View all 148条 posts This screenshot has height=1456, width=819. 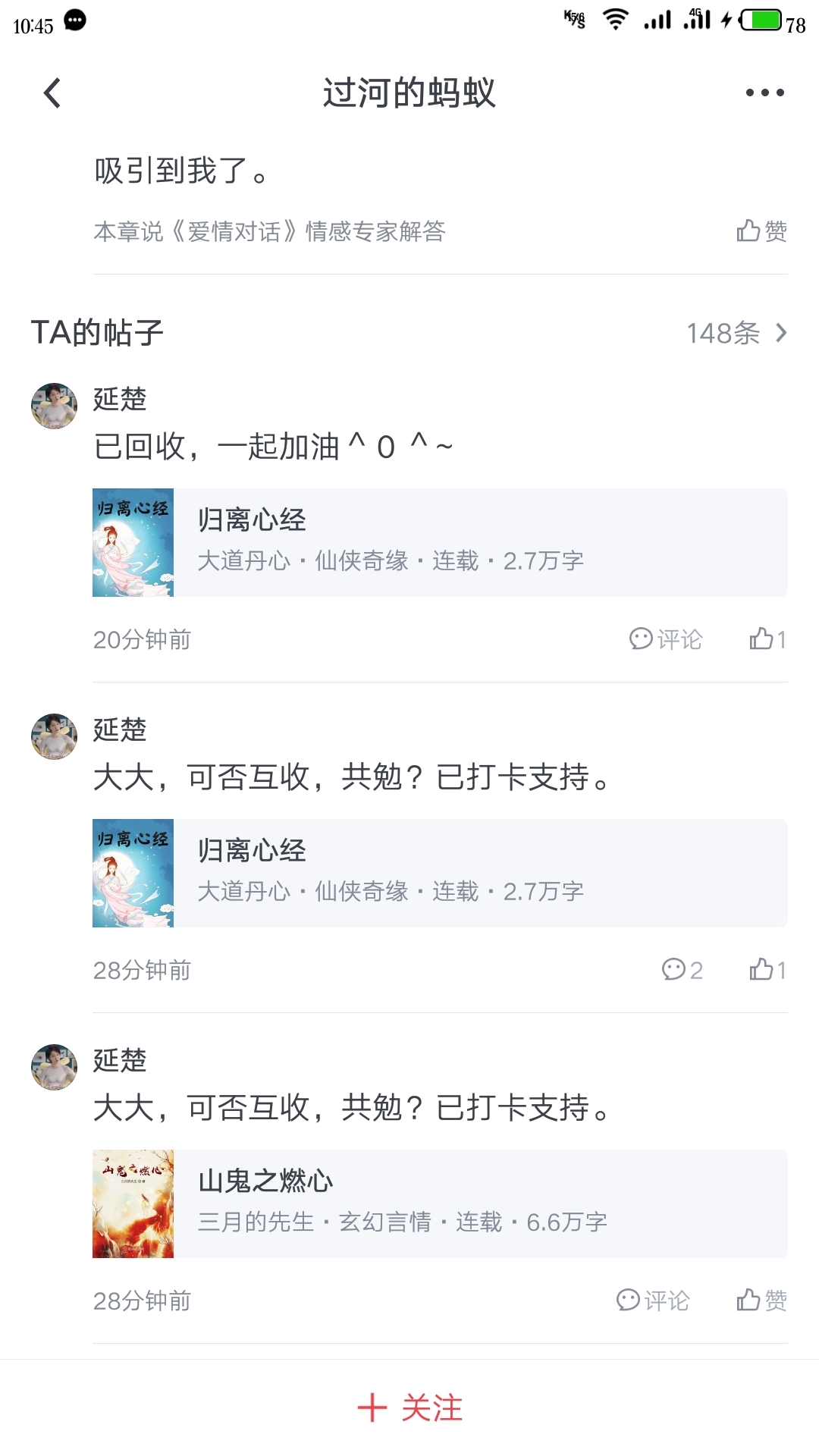coord(736,333)
